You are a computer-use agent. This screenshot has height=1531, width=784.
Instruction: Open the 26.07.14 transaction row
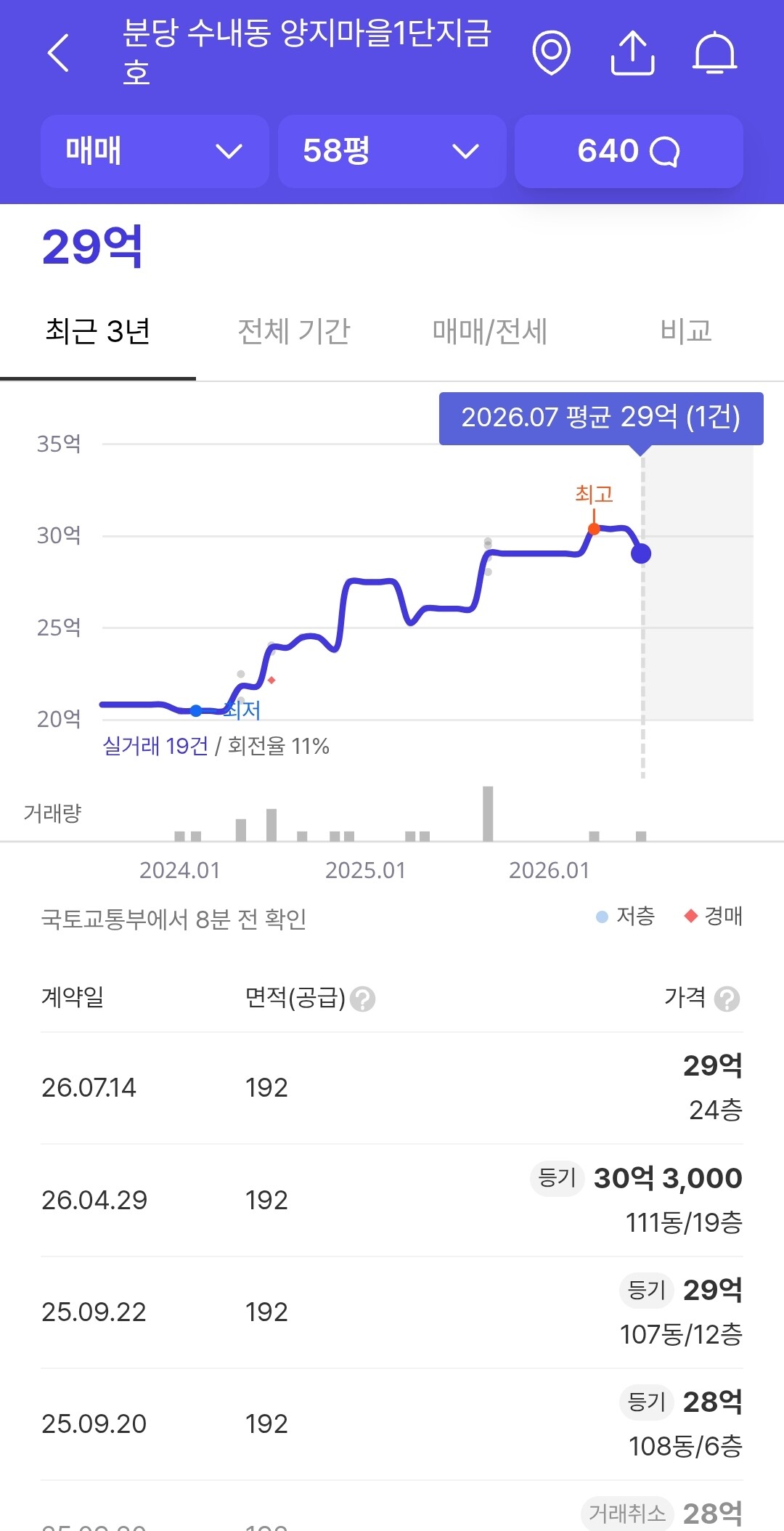pos(392,1088)
